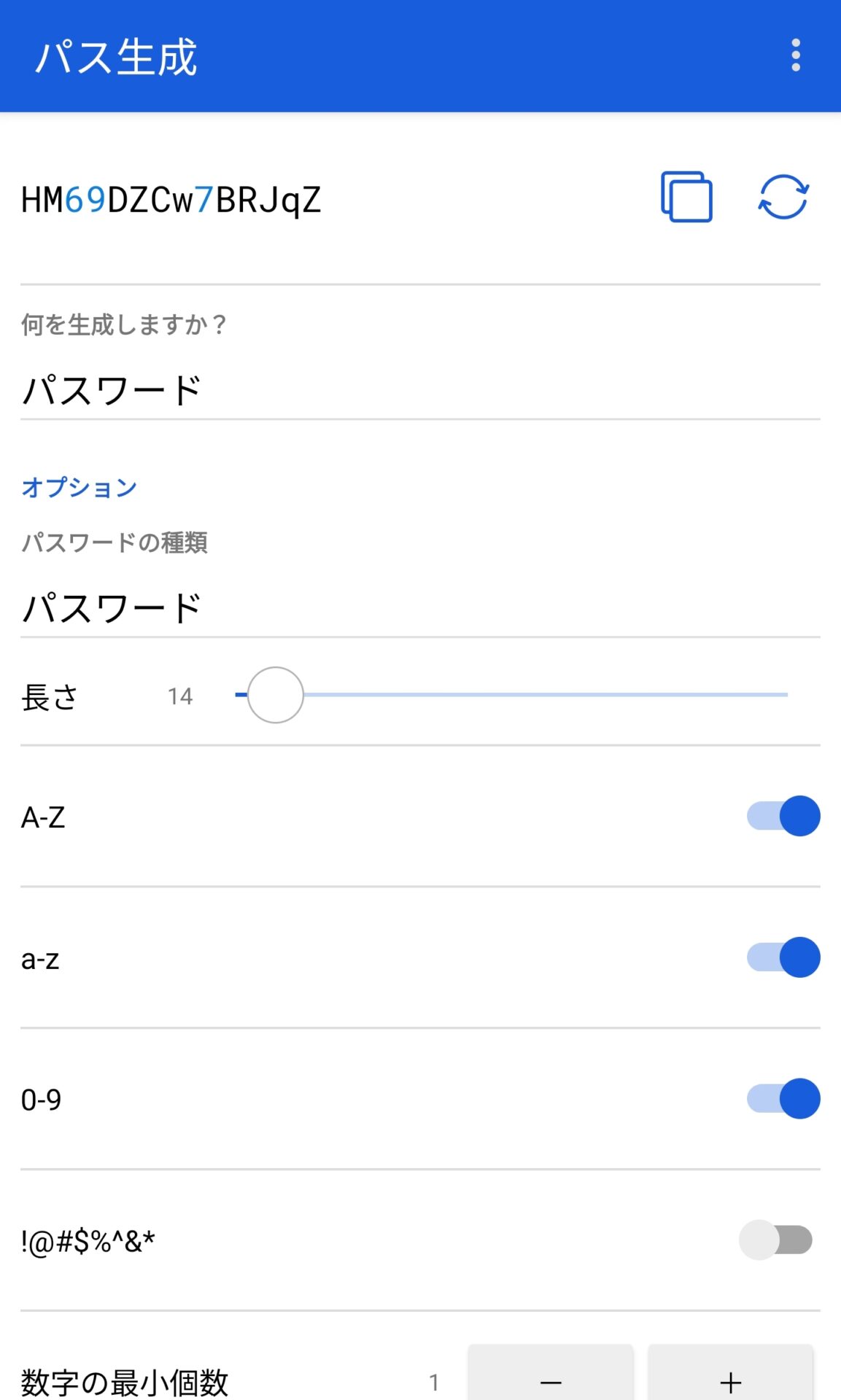Tap the 長さ length slider
The height and width of the screenshot is (1400, 841).
511,695
